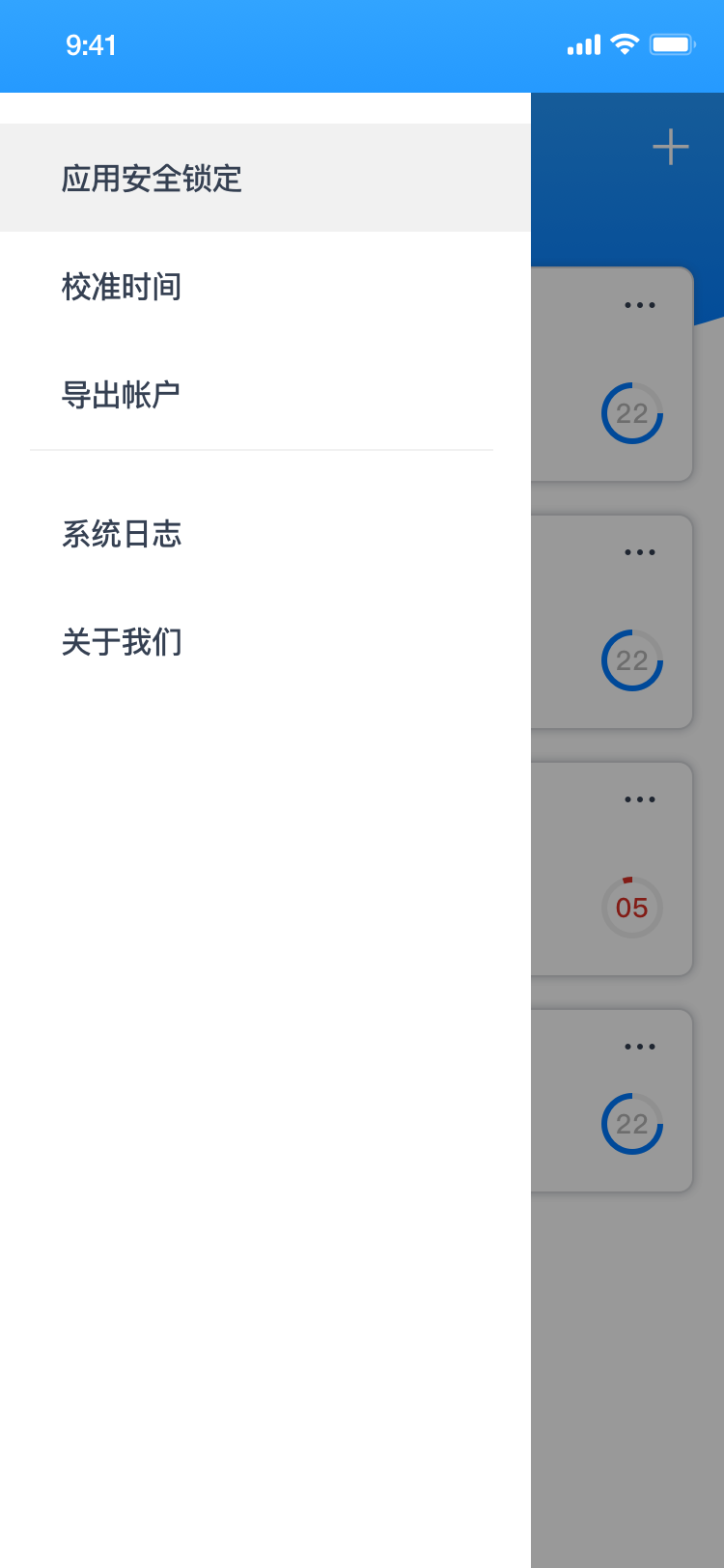Tap the plus icon to add account

click(670, 147)
